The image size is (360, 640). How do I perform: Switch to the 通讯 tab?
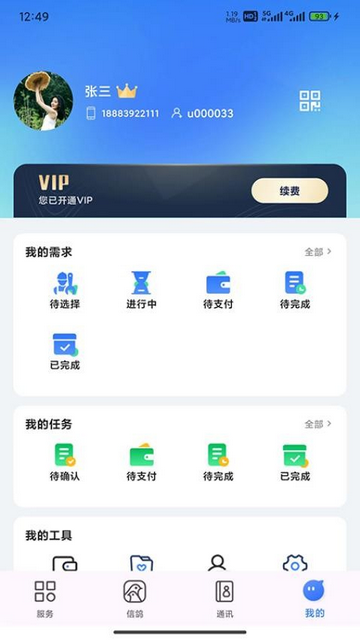(224, 599)
